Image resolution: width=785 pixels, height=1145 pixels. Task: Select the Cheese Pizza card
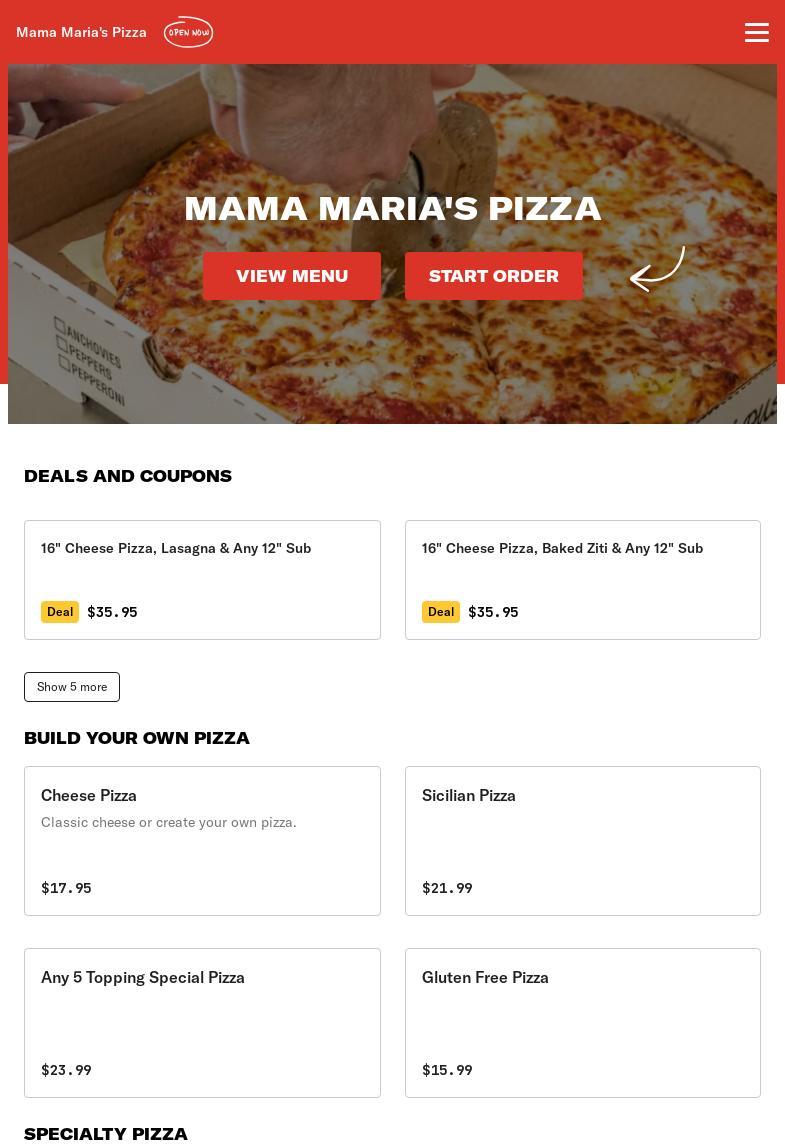[x=202, y=840]
